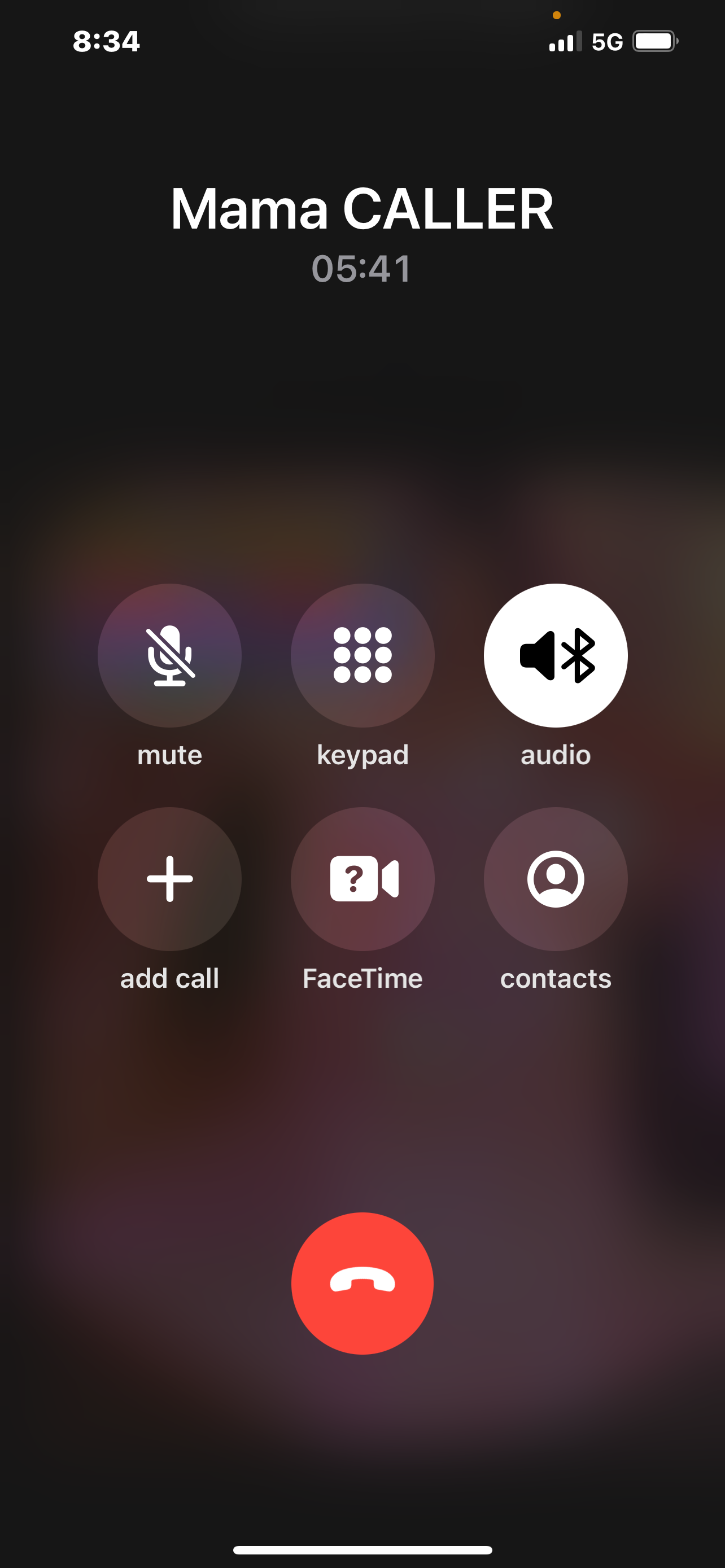Start a FaceTime video call
725x1568 pixels.
pyautogui.click(x=362, y=879)
